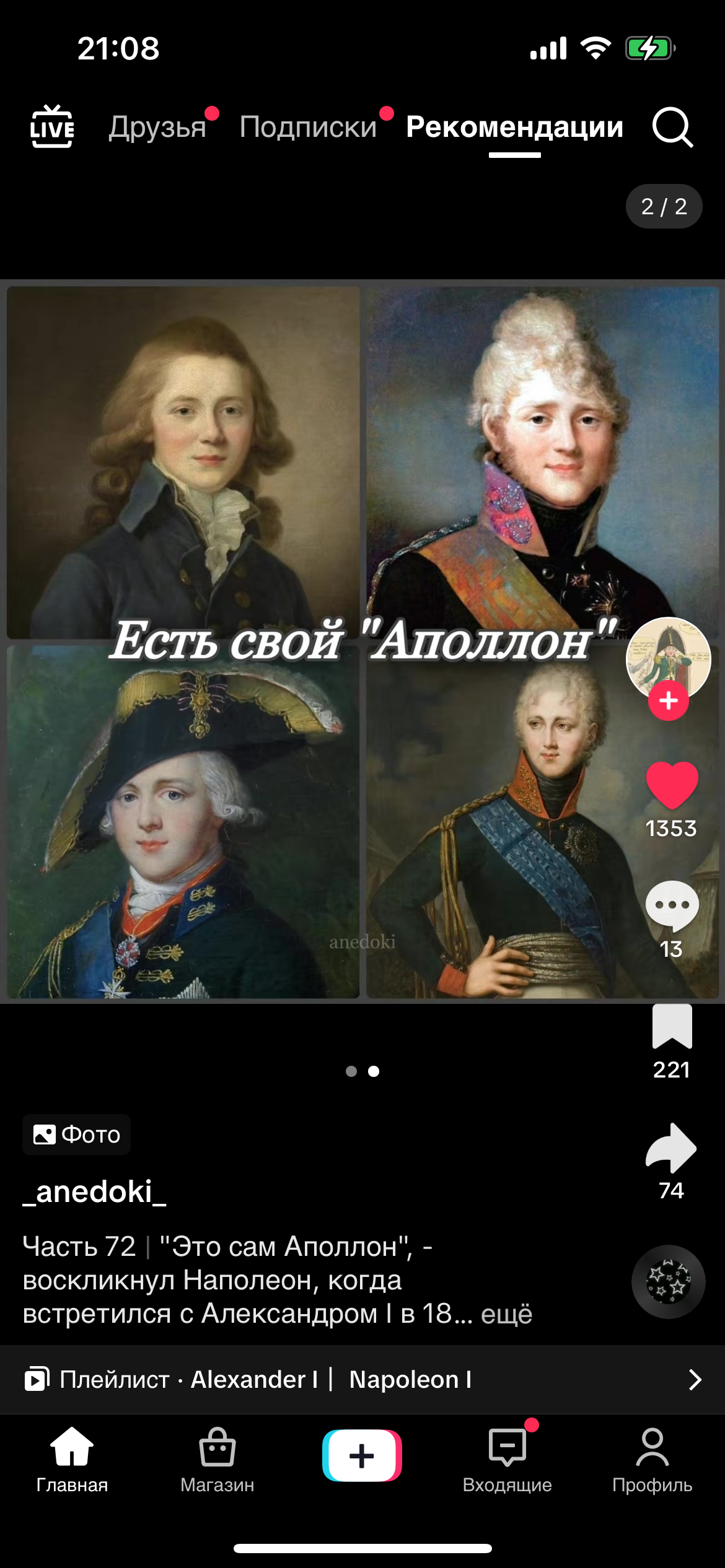Viewport: 725px width, 1568px height.
Task: Like the post with the heart icon
Action: [672, 785]
